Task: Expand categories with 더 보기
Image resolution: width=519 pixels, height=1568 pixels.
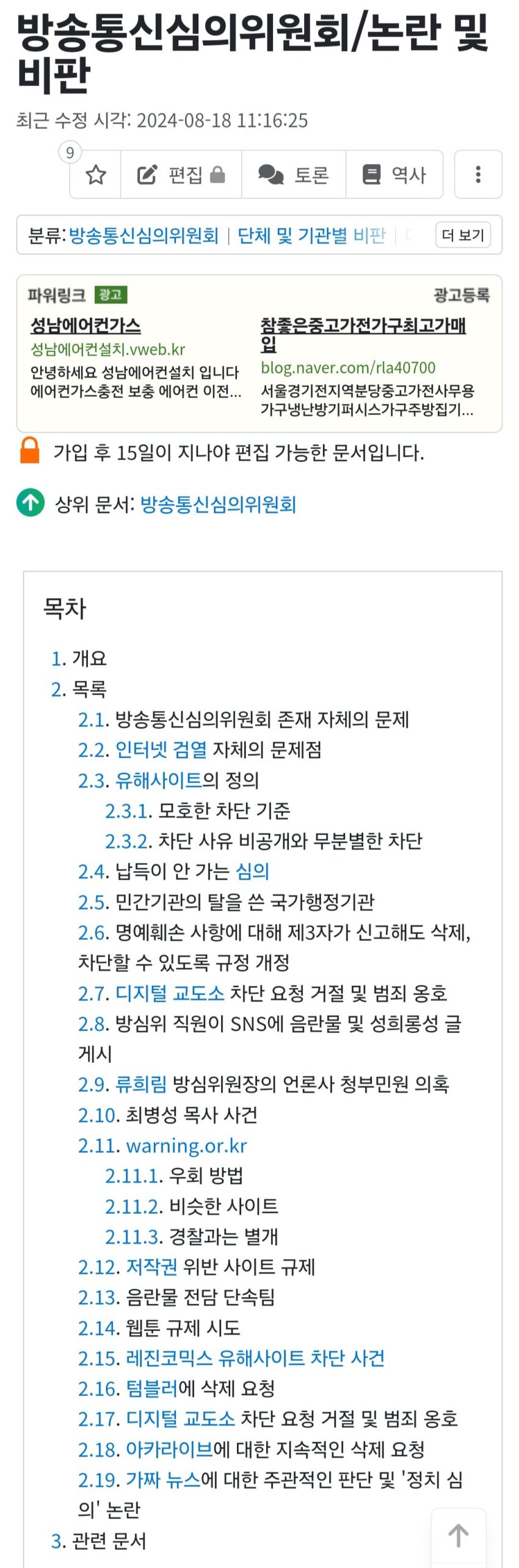Action: coord(463,235)
